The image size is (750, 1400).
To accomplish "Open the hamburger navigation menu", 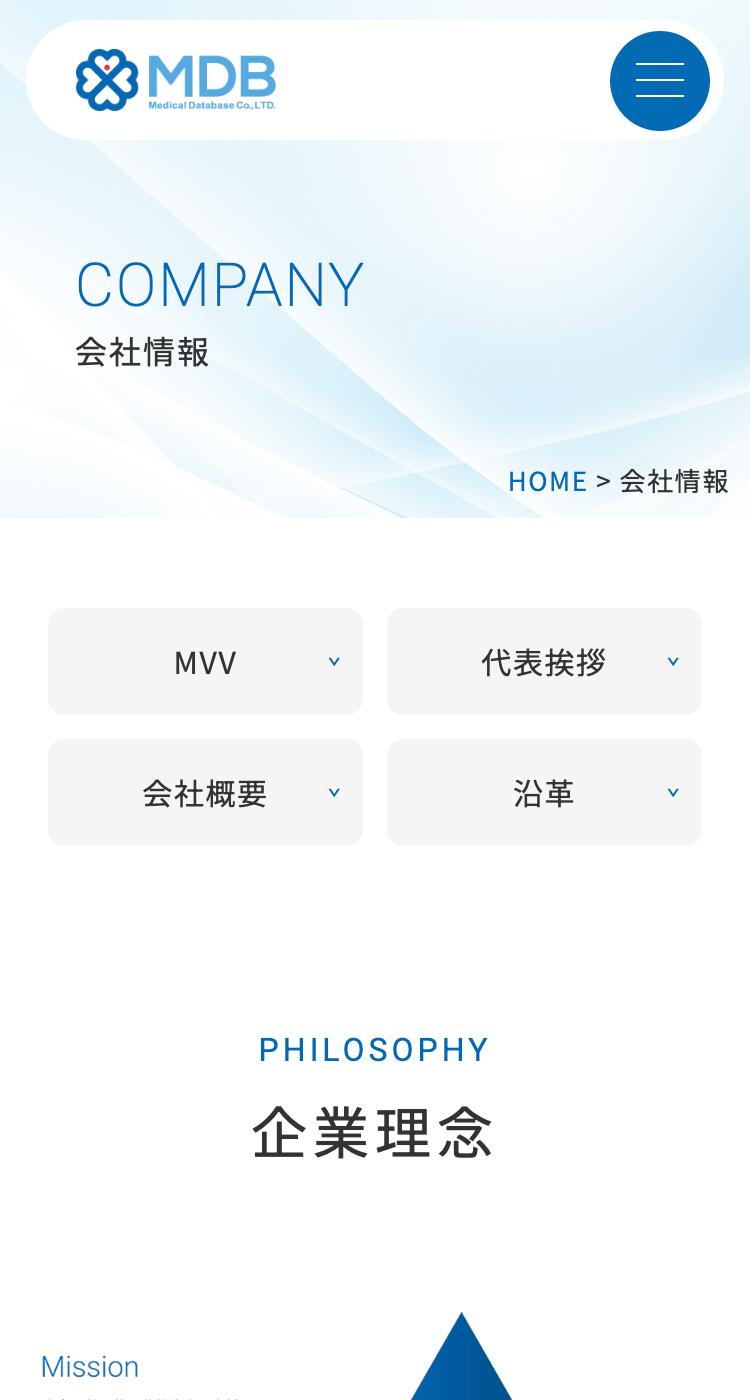I will (660, 80).
